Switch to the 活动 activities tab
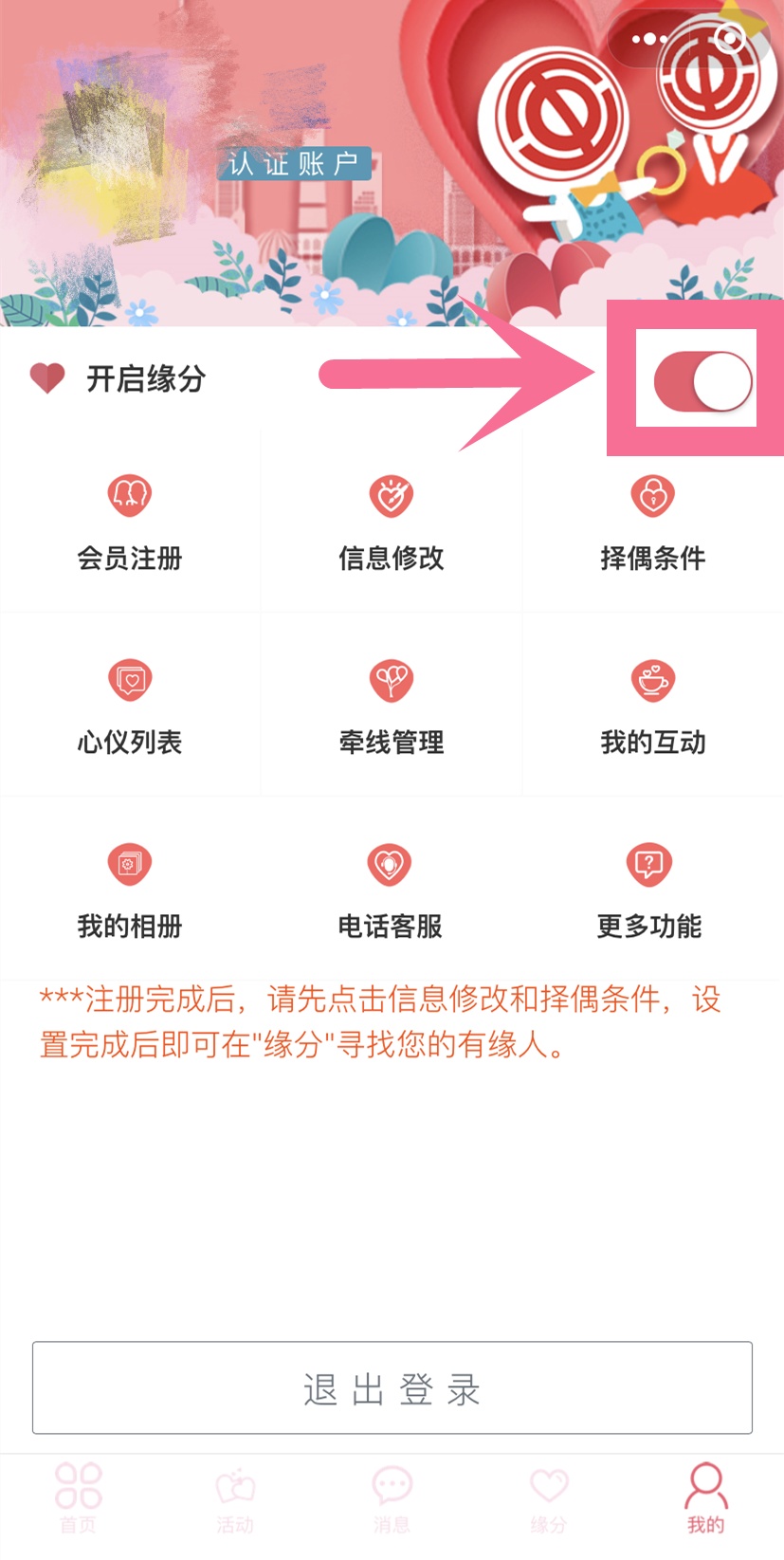The image size is (784, 1560). tap(235, 1497)
